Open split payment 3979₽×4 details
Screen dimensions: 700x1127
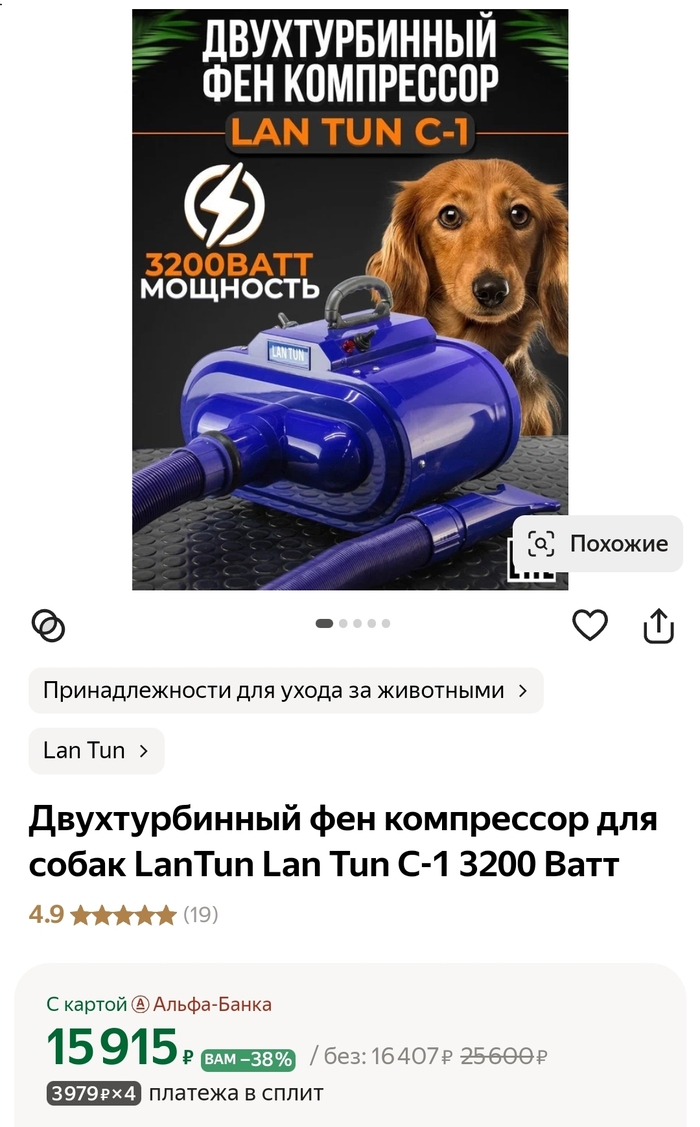click(186, 1093)
